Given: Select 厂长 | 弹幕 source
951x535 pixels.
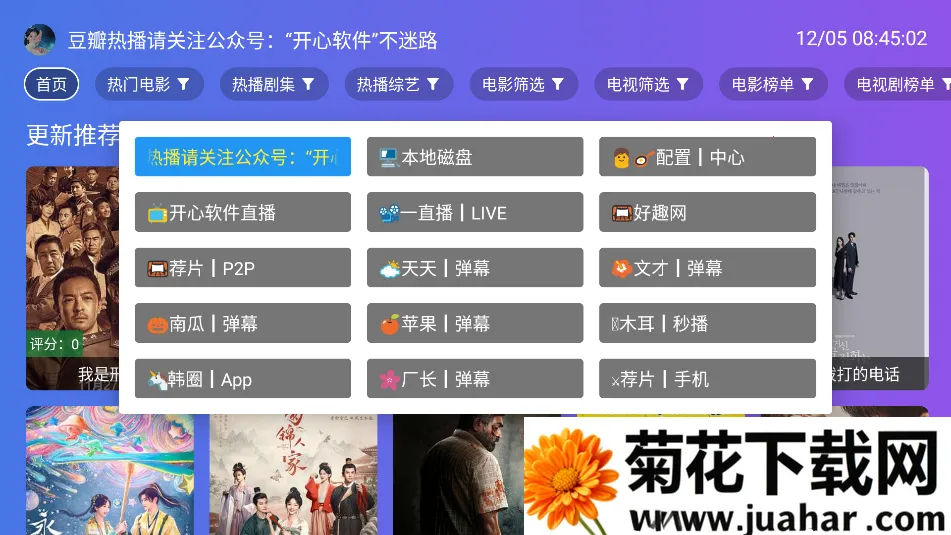Looking at the screenshot, I should point(474,379).
